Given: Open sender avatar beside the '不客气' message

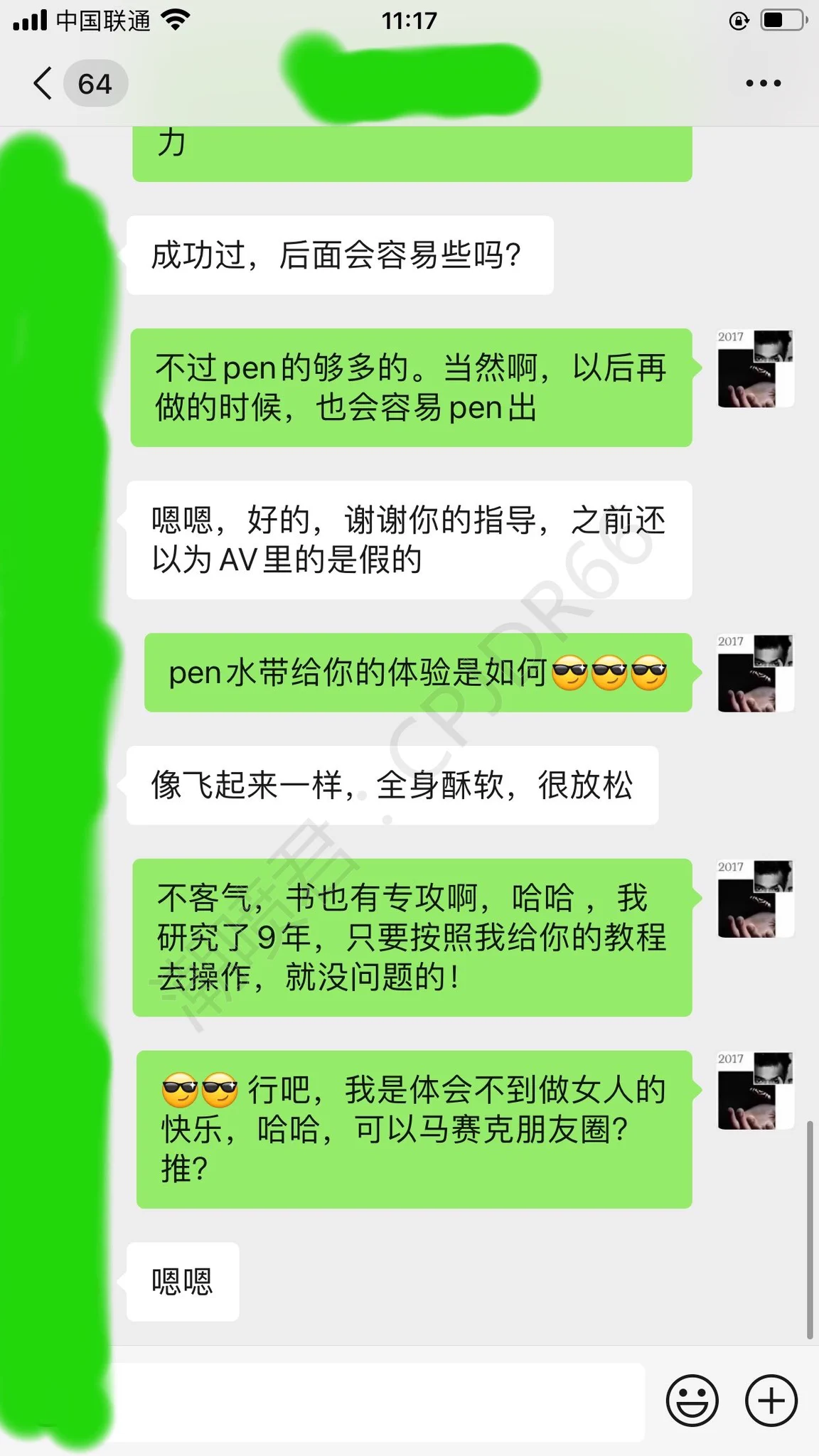Looking at the screenshot, I should click(755, 899).
